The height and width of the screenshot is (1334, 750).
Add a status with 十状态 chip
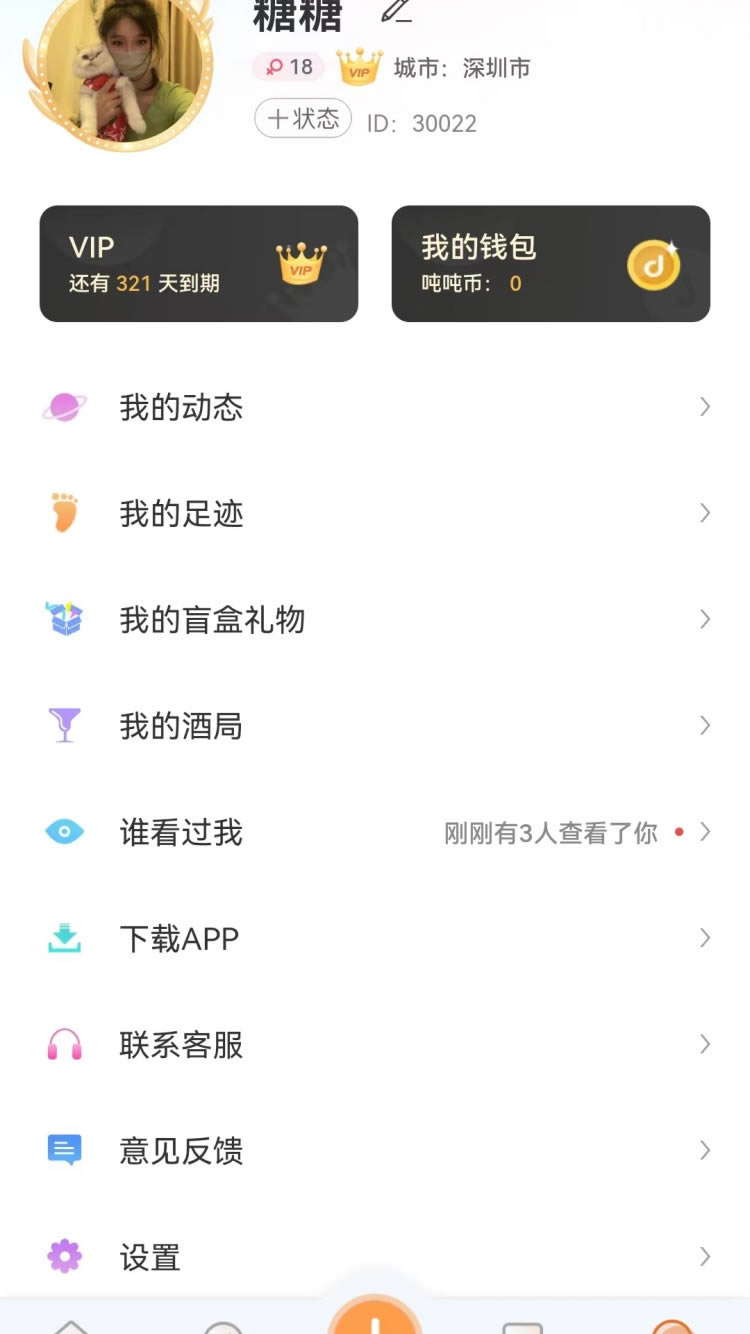[303, 119]
